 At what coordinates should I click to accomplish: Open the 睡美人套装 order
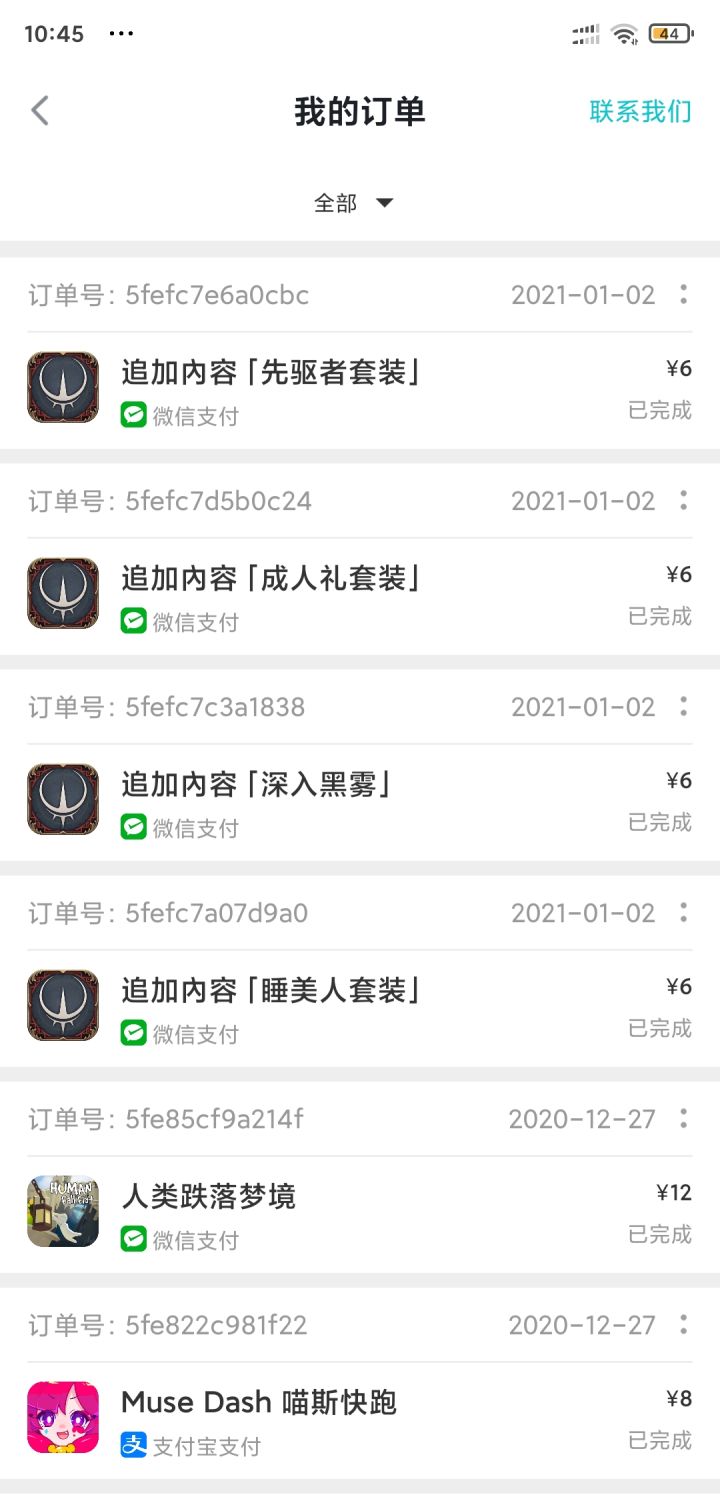click(360, 1008)
